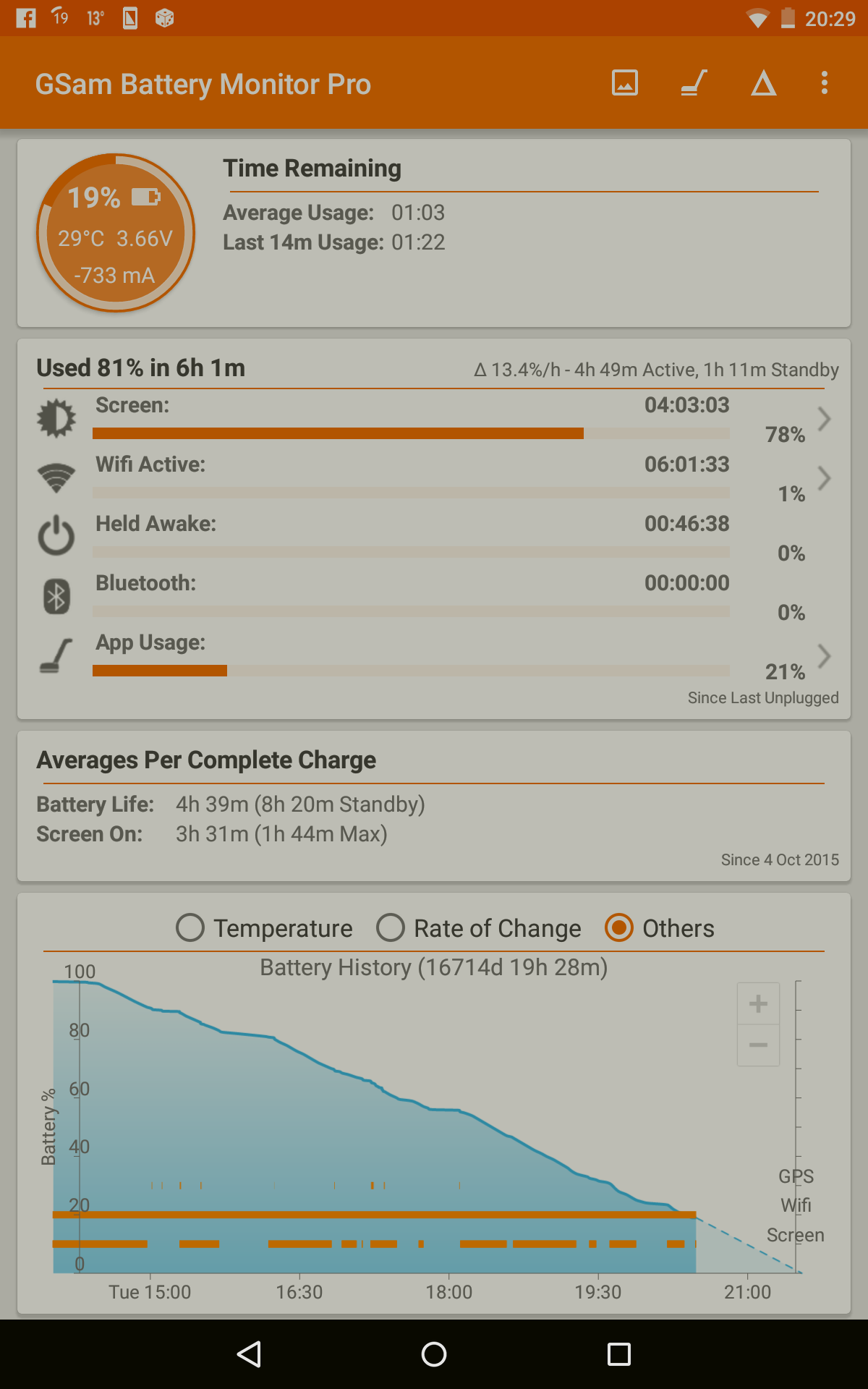Select the Temperature chart option

[190, 927]
